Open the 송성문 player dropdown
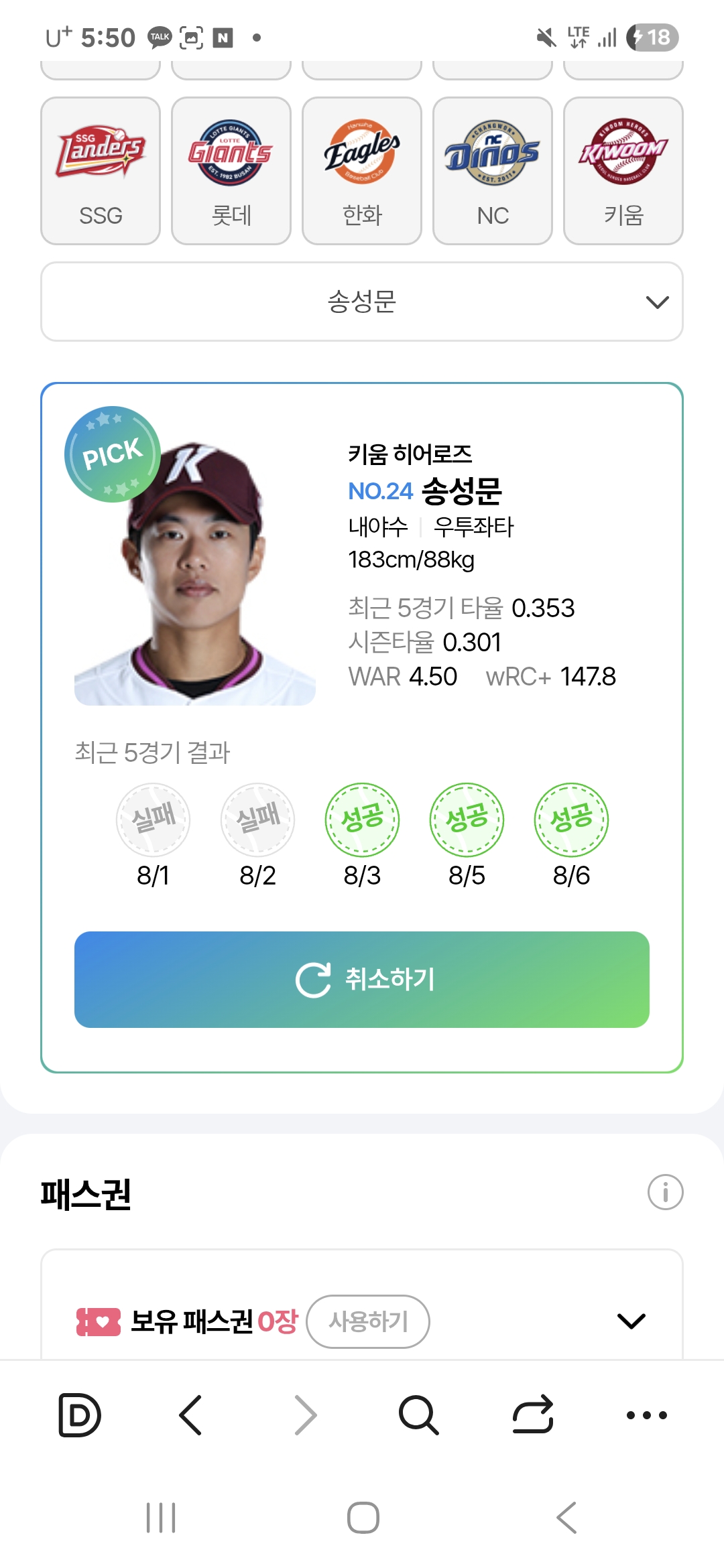The image size is (724, 1568). click(x=362, y=302)
